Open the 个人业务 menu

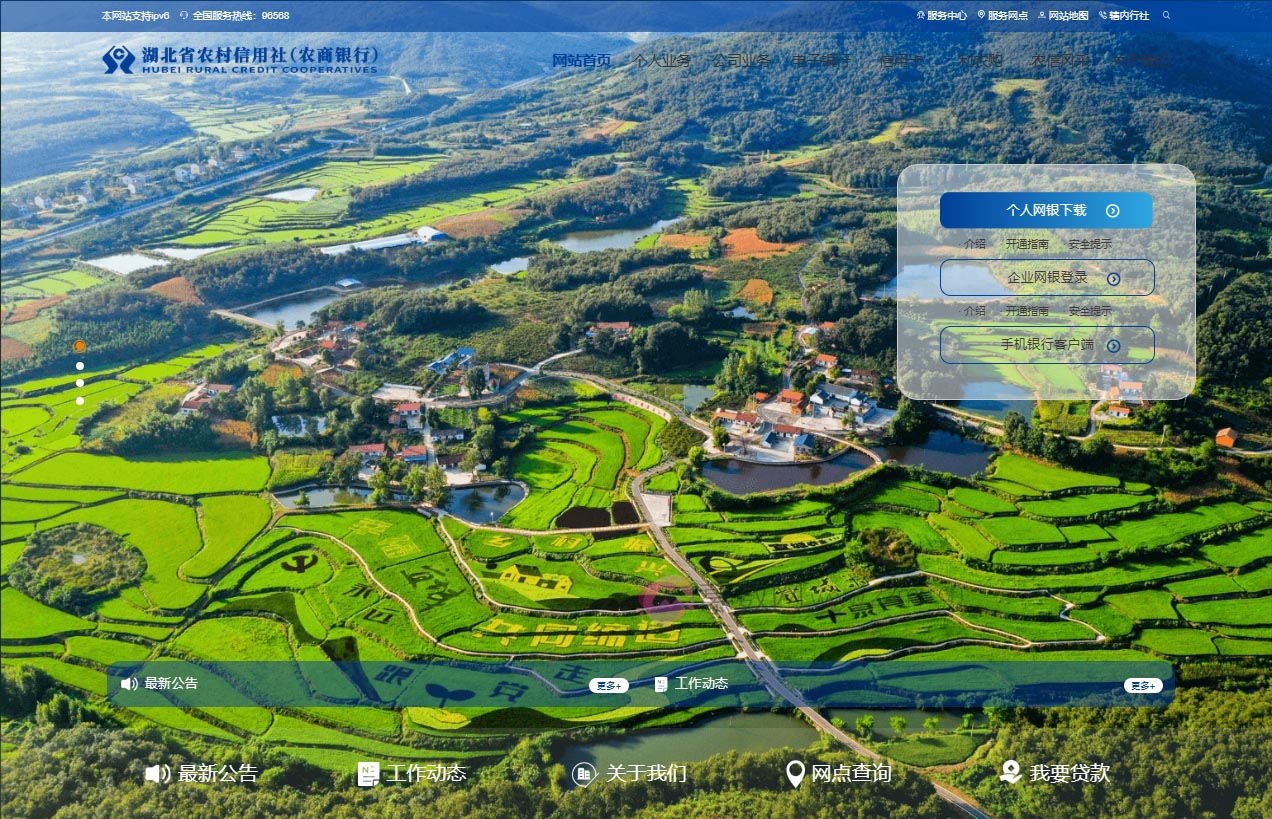pyautogui.click(x=662, y=60)
